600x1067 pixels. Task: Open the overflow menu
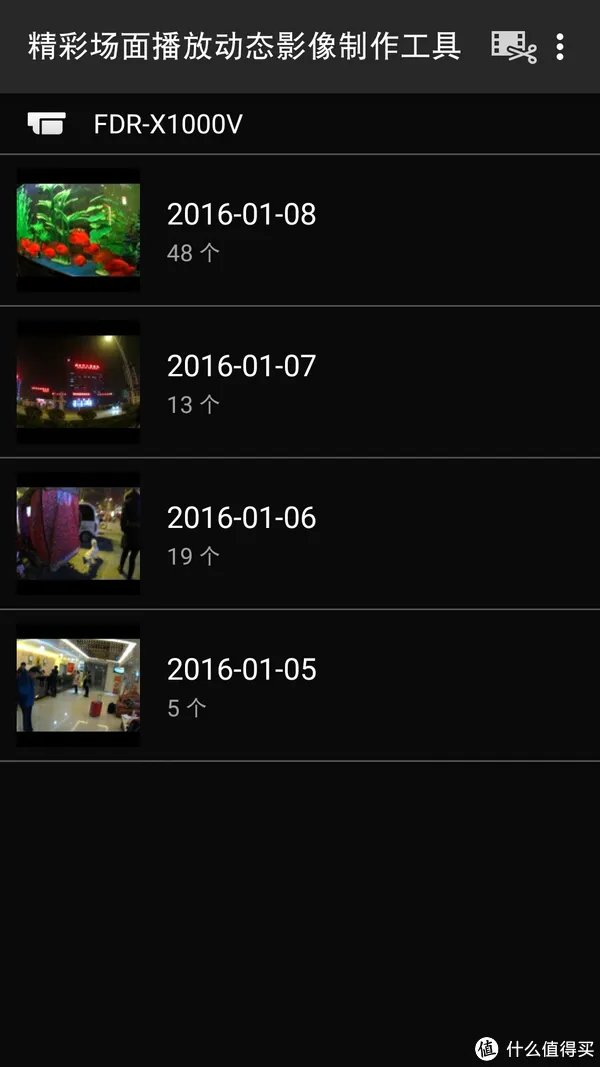(560, 46)
